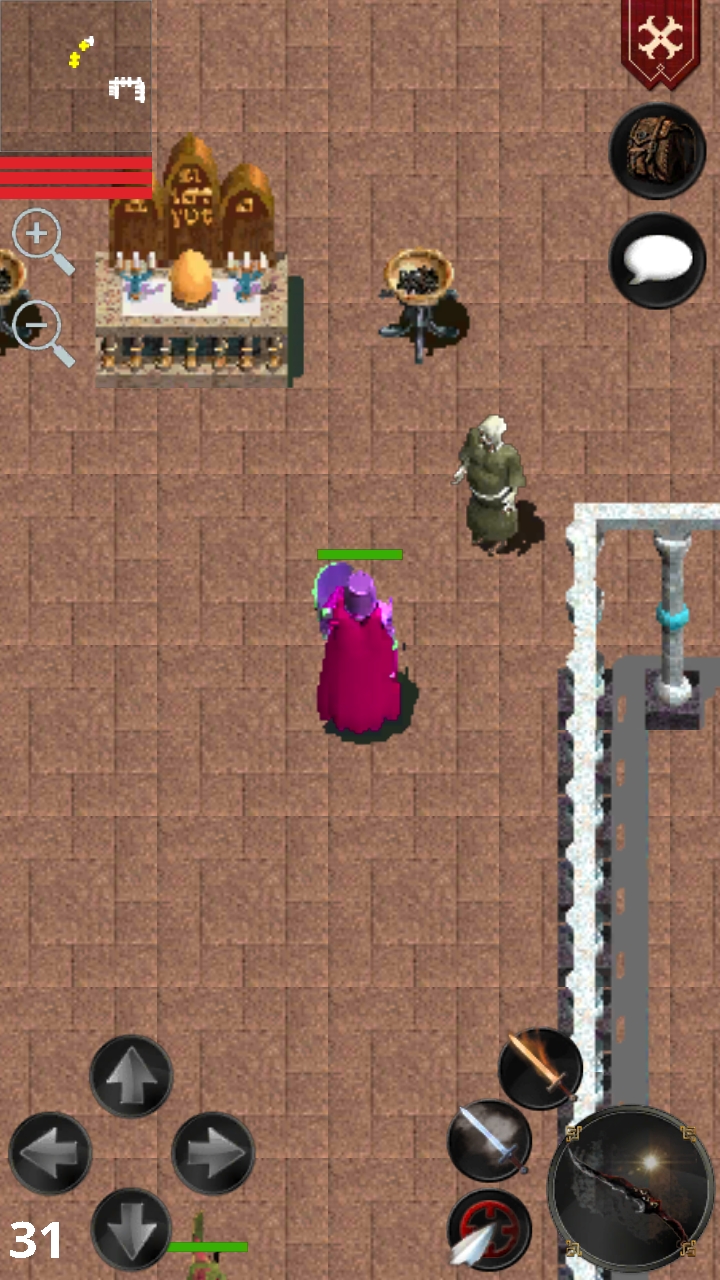Activate the target arrow skill

tap(489, 1229)
